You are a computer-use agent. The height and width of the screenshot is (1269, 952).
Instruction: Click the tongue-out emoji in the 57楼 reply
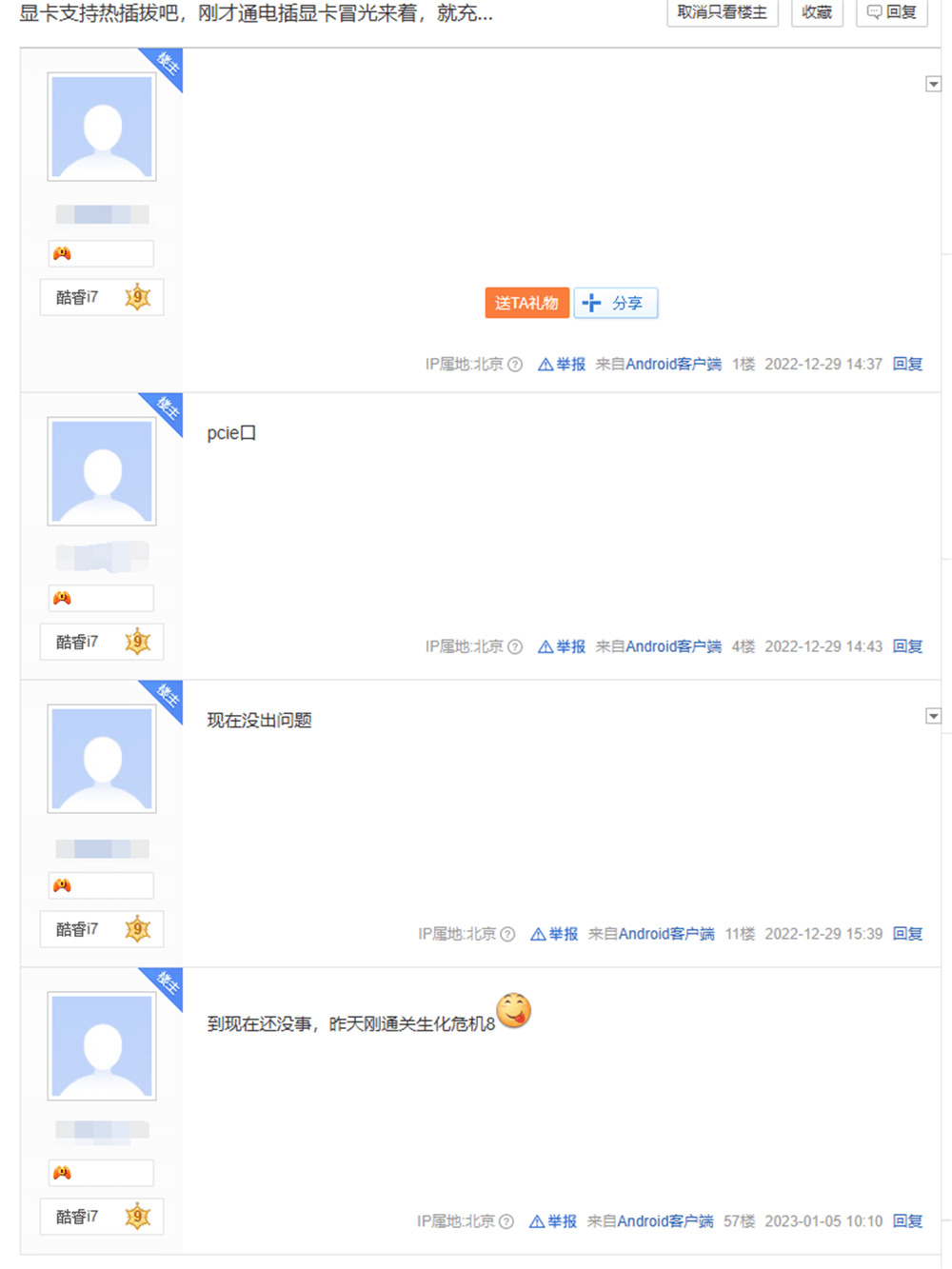click(515, 1011)
